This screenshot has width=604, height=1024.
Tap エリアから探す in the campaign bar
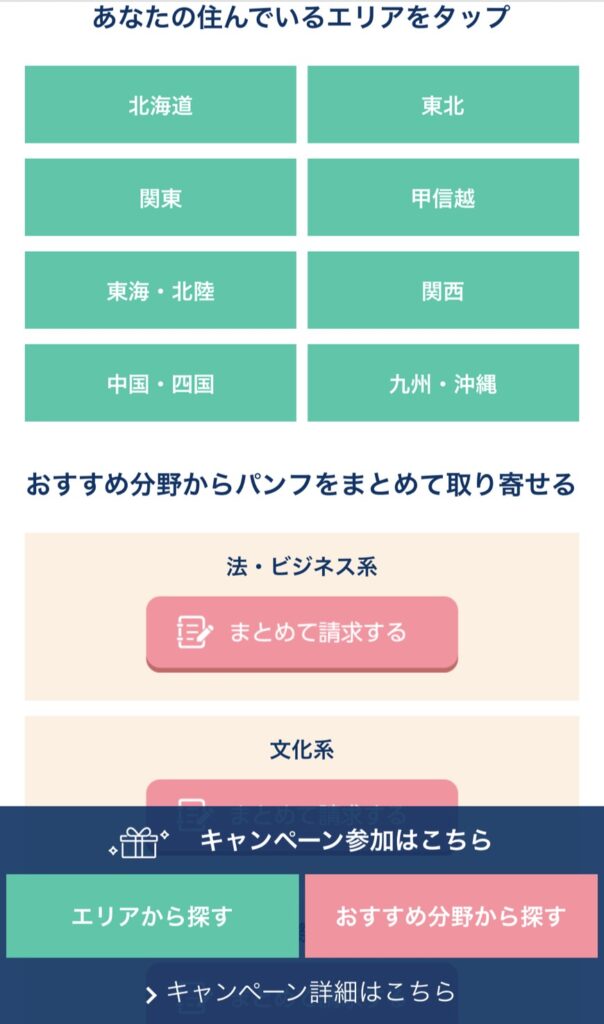[x=152, y=916]
